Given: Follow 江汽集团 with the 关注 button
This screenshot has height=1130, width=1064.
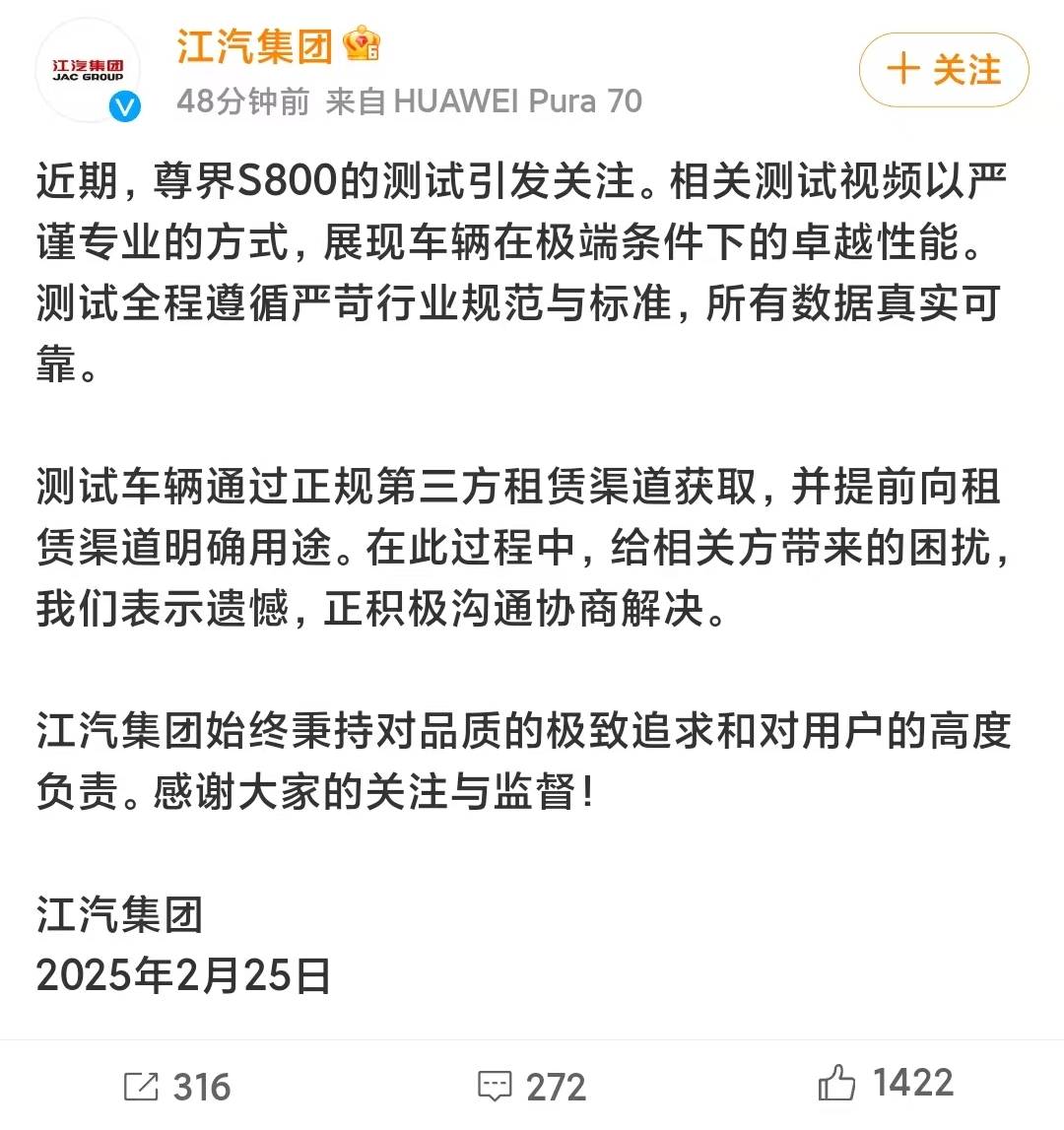Looking at the screenshot, I should (x=943, y=70).
